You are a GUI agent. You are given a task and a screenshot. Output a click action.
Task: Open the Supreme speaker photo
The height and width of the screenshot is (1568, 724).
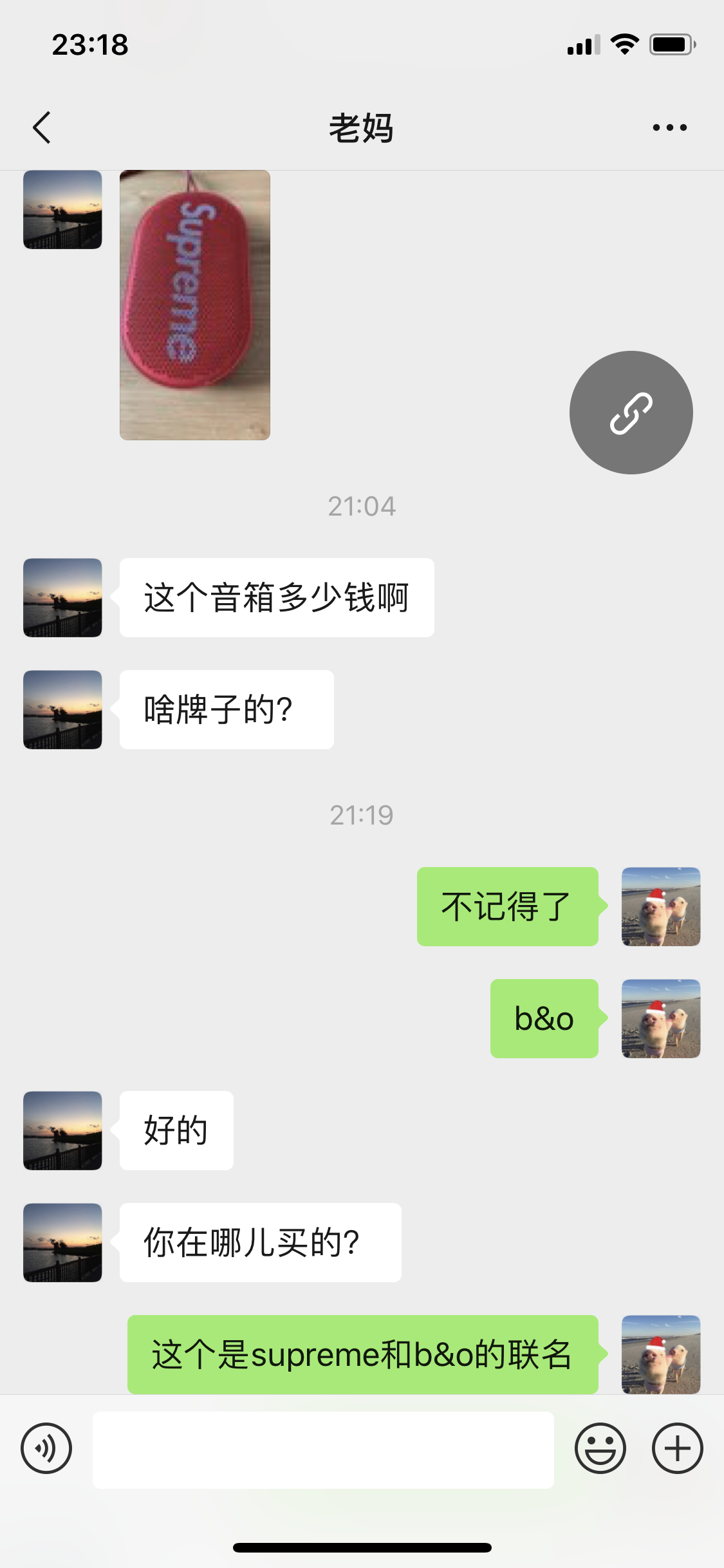point(194,305)
